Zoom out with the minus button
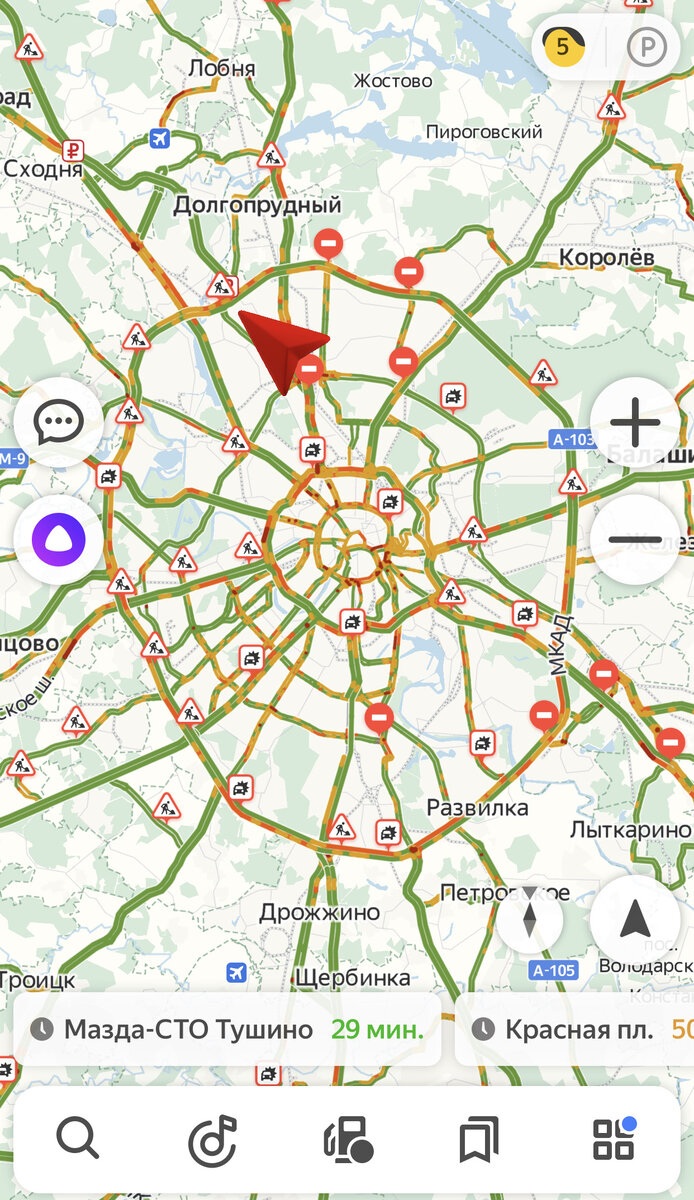Image resolution: width=694 pixels, height=1200 pixels. click(x=636, y=540)
